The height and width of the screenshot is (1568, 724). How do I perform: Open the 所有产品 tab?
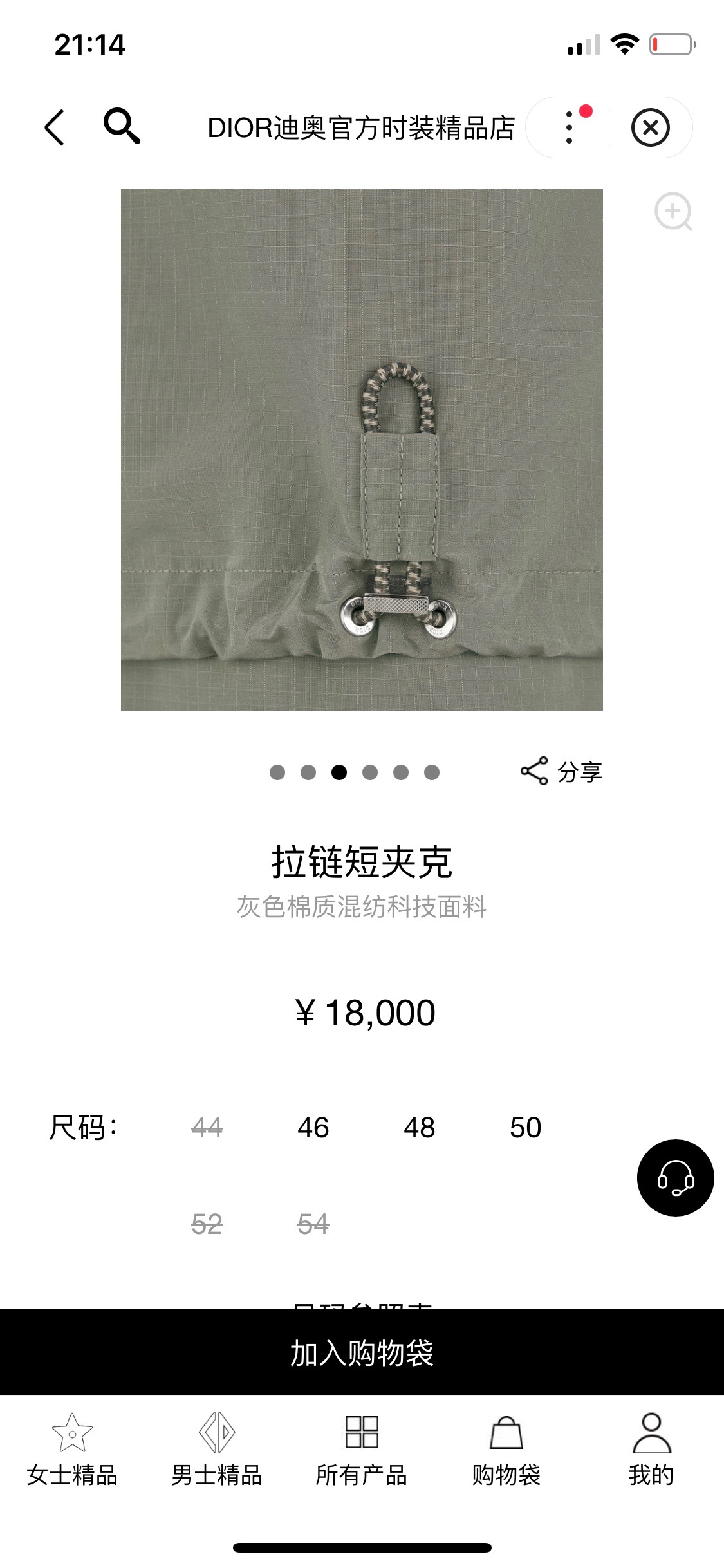362,1448
